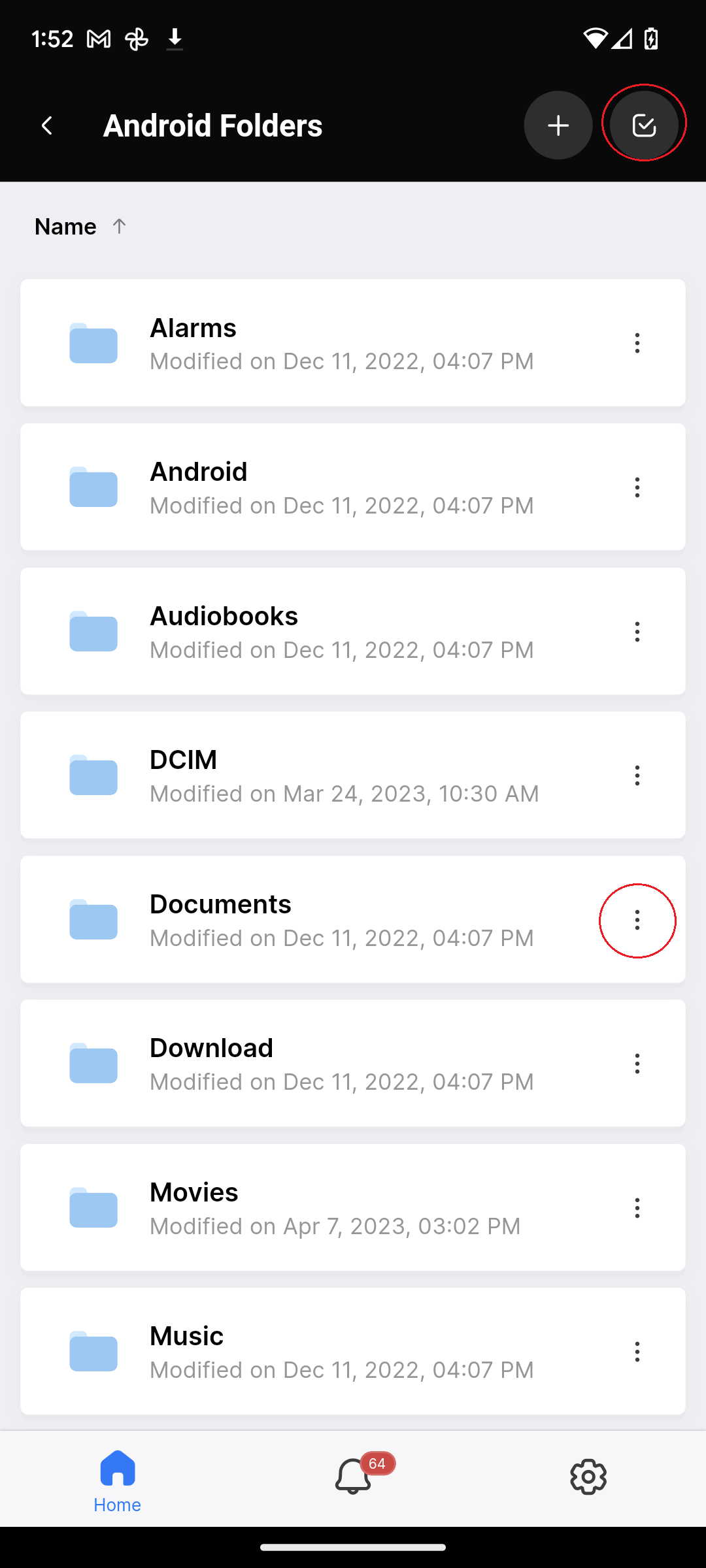The height and width of the screenshot is (1568, 706).
Task: Show overflow menu for DCIM folder
Action: pos(637,776)
